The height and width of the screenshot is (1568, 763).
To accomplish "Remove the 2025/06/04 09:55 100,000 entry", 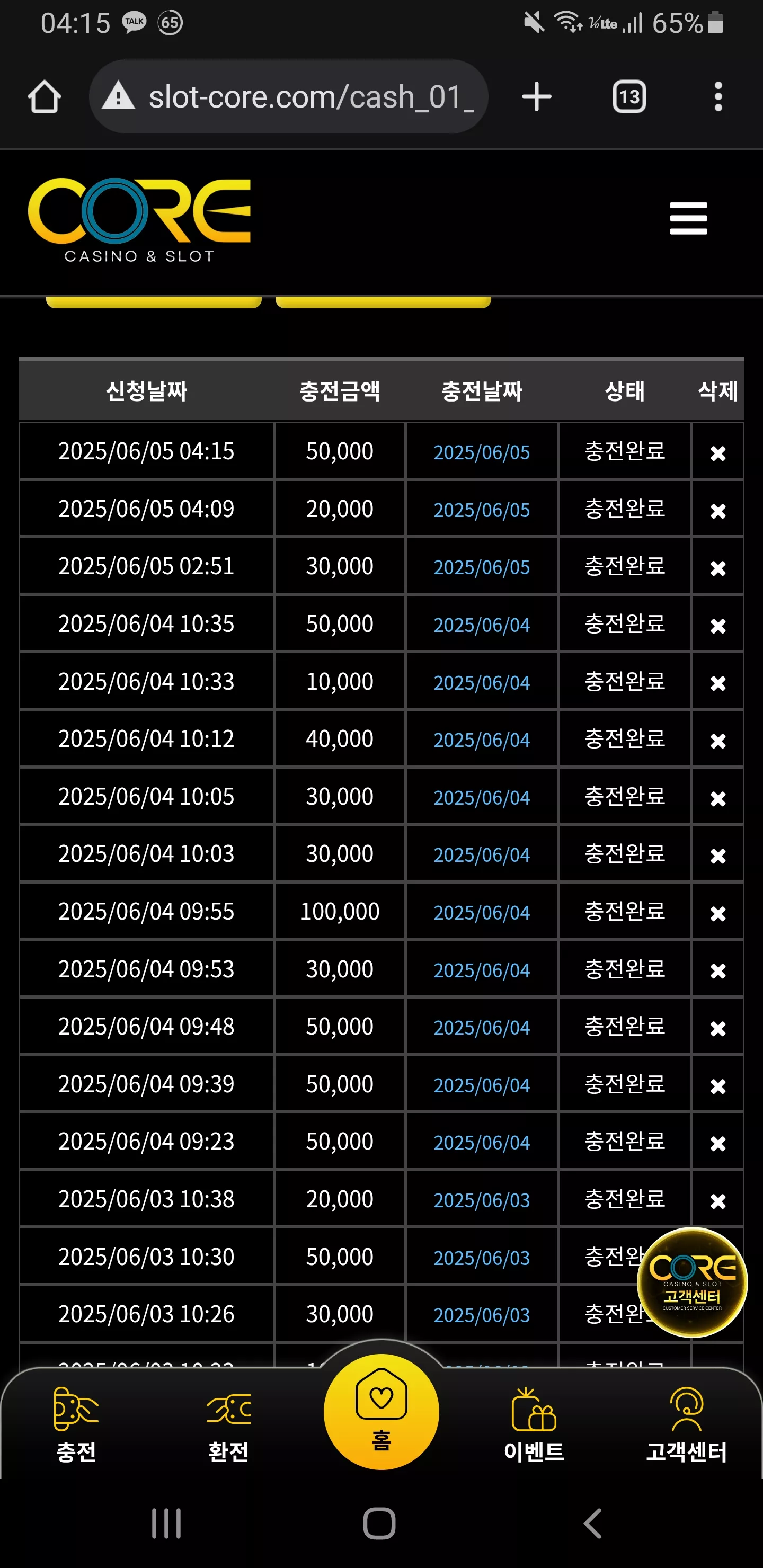I will 718,914.
